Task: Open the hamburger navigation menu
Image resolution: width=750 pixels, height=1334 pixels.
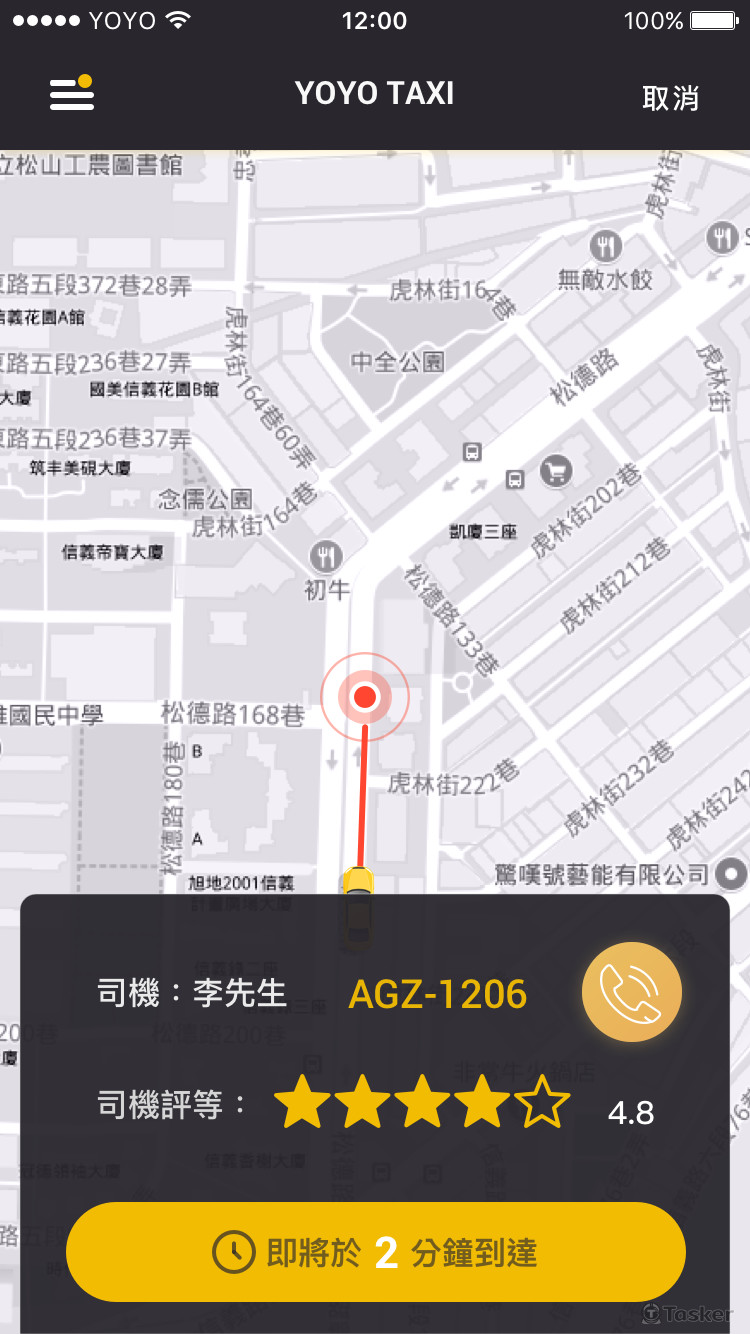Action: point(71,93)
